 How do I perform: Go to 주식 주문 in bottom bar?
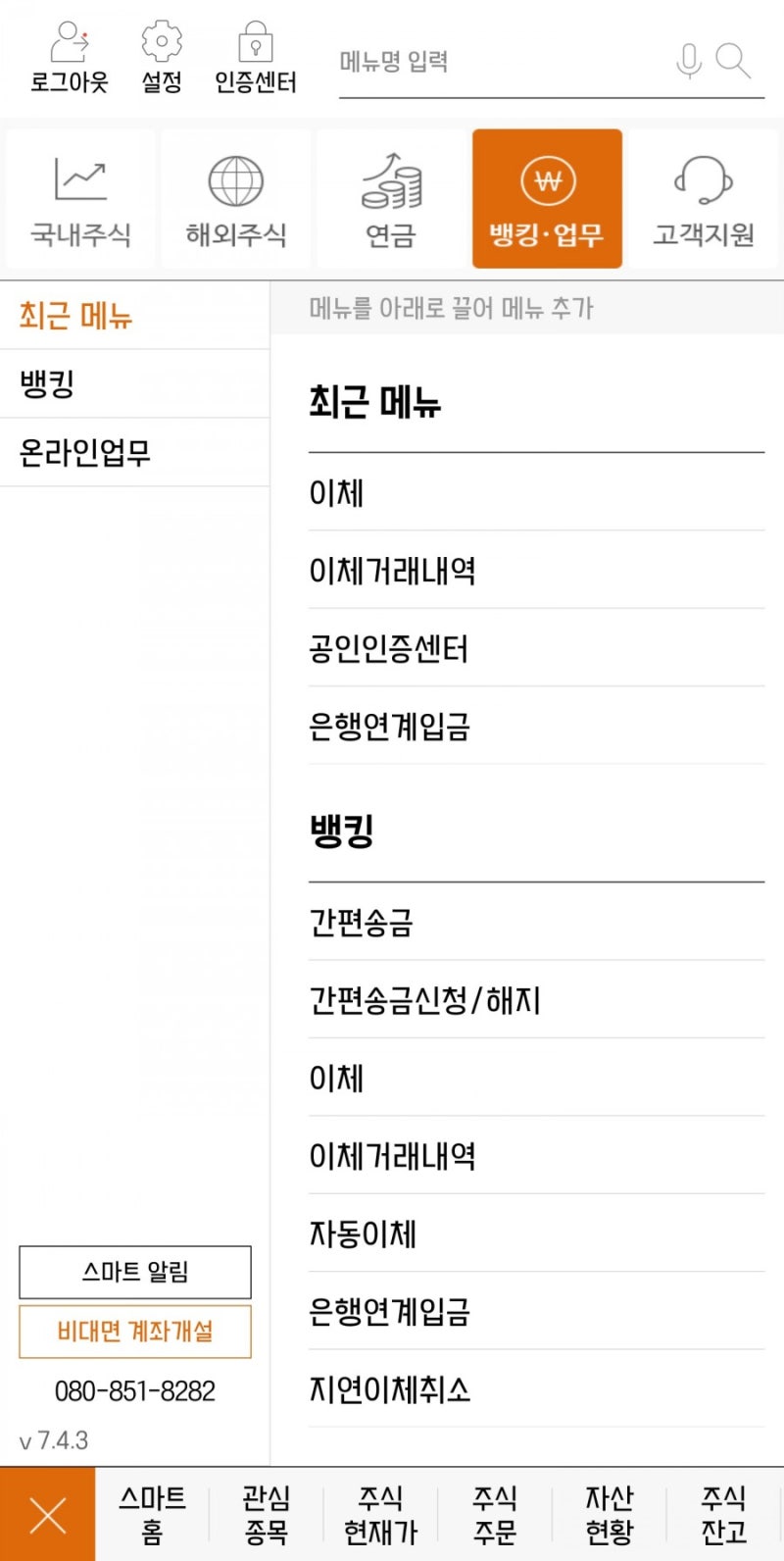point(495,1515)
